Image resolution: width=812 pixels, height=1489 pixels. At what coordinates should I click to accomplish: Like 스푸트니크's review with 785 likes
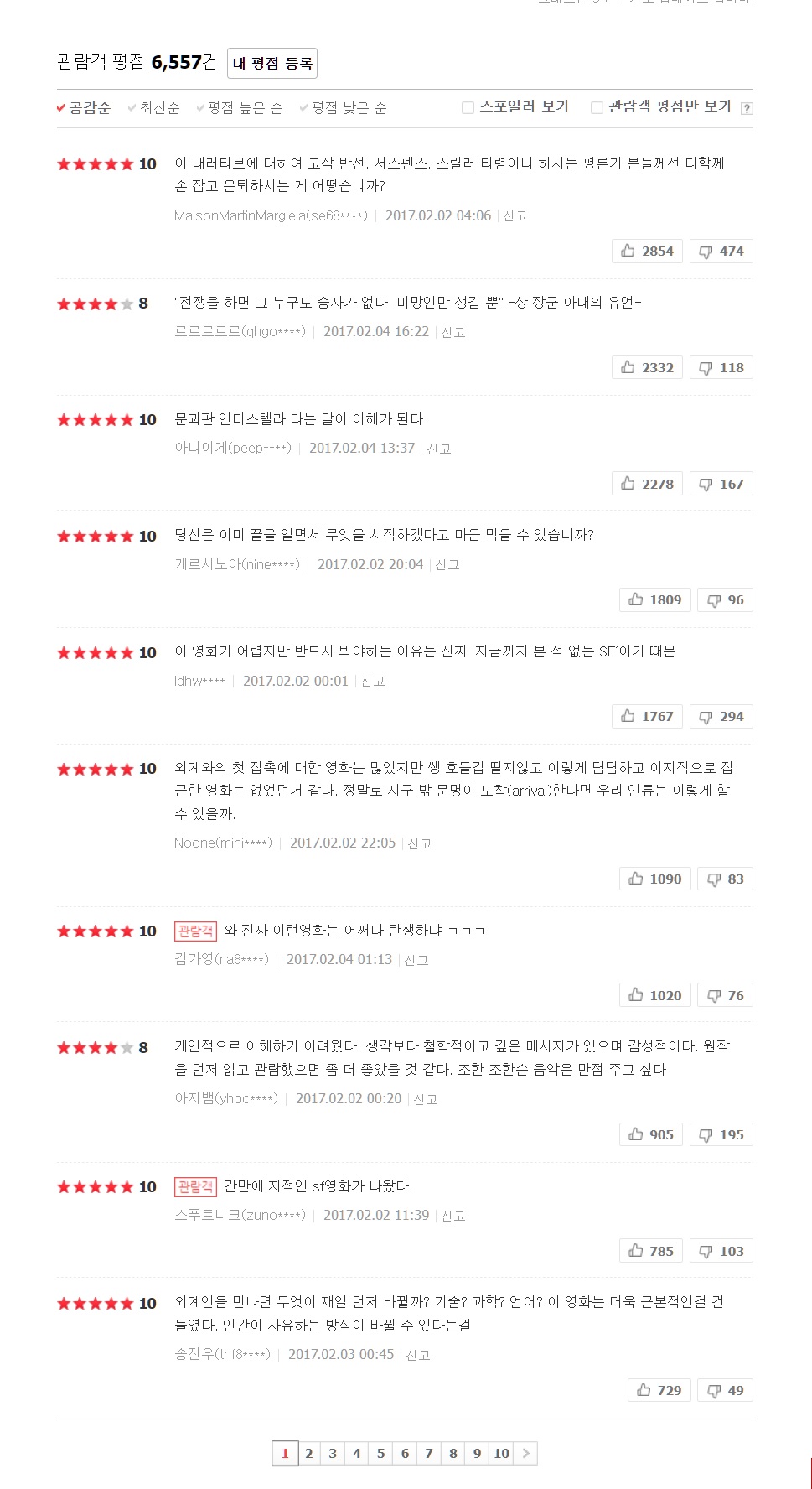click(651, 1251)
